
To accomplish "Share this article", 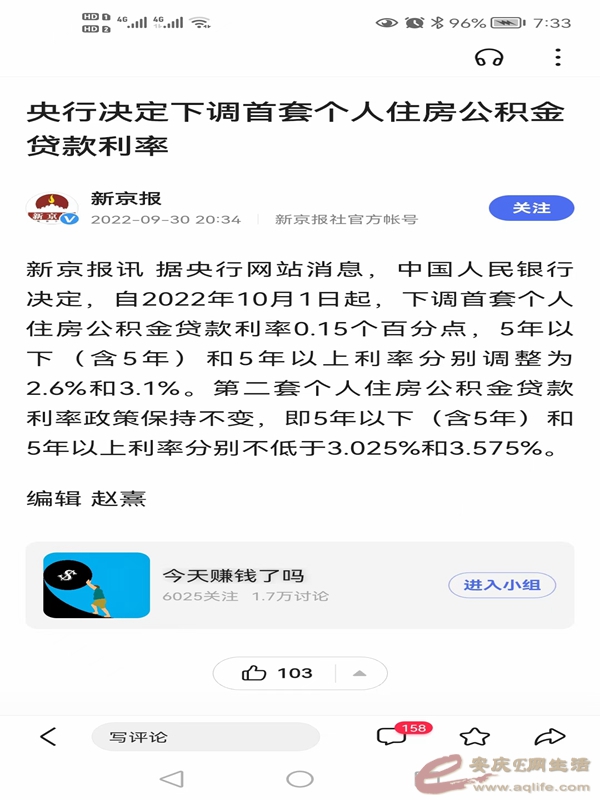I will pos(549,737).
